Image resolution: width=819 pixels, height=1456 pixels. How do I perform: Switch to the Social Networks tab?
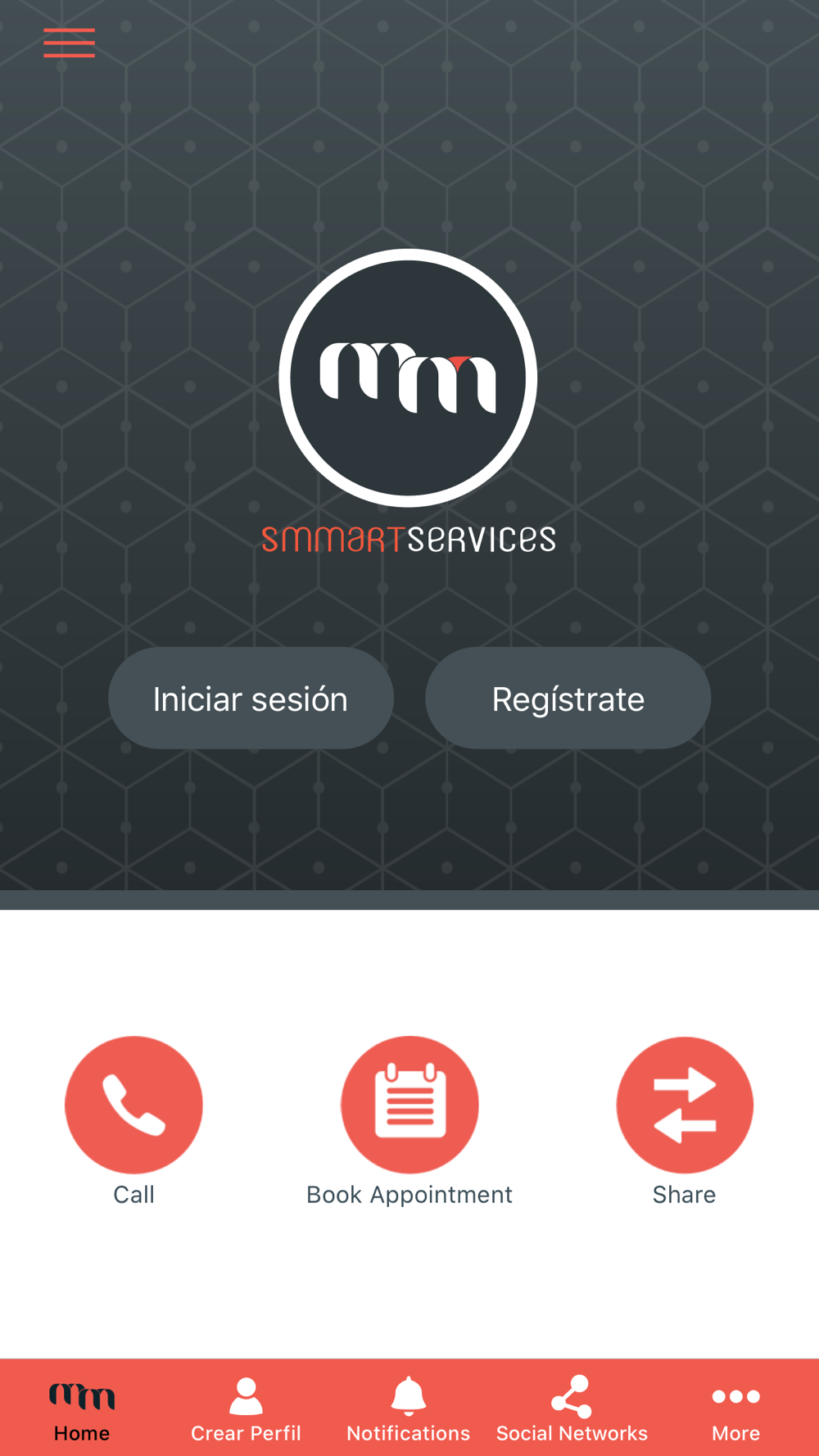click(572, 1408)
